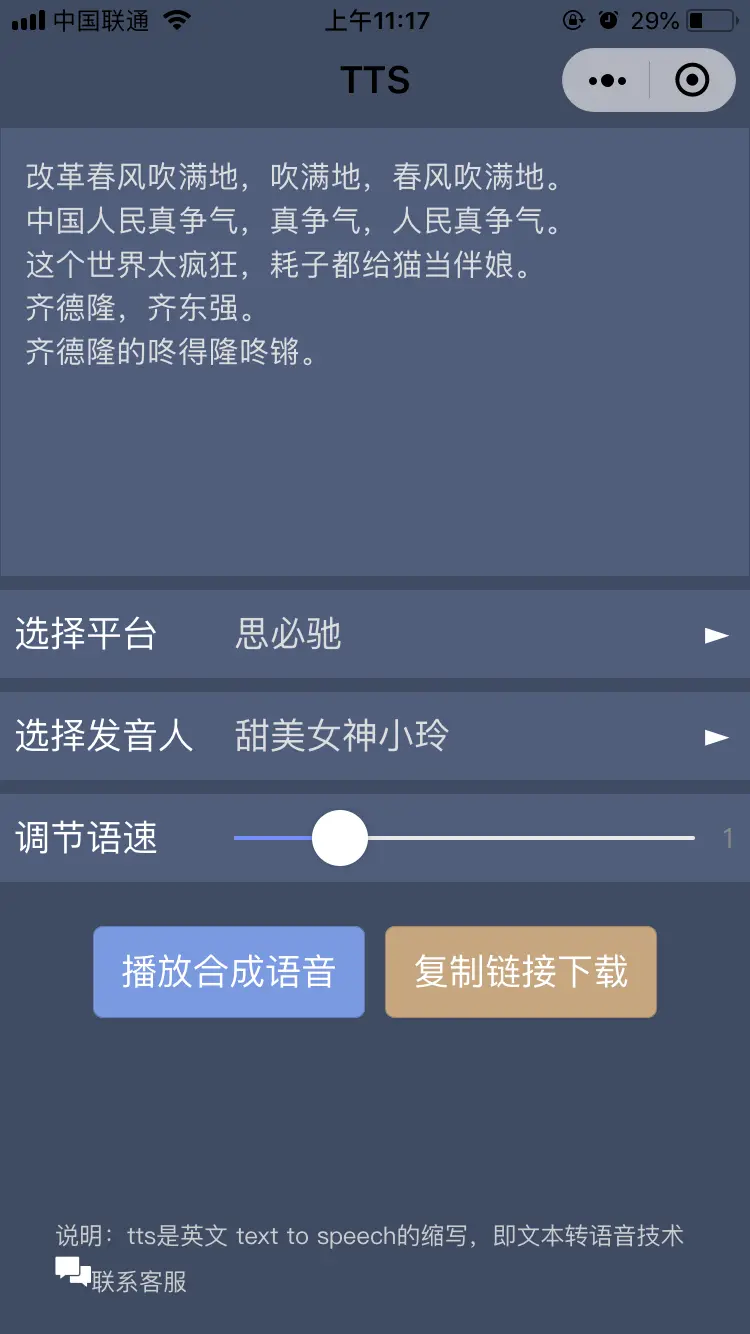Open the mini program more options menu

coord(607,80)
